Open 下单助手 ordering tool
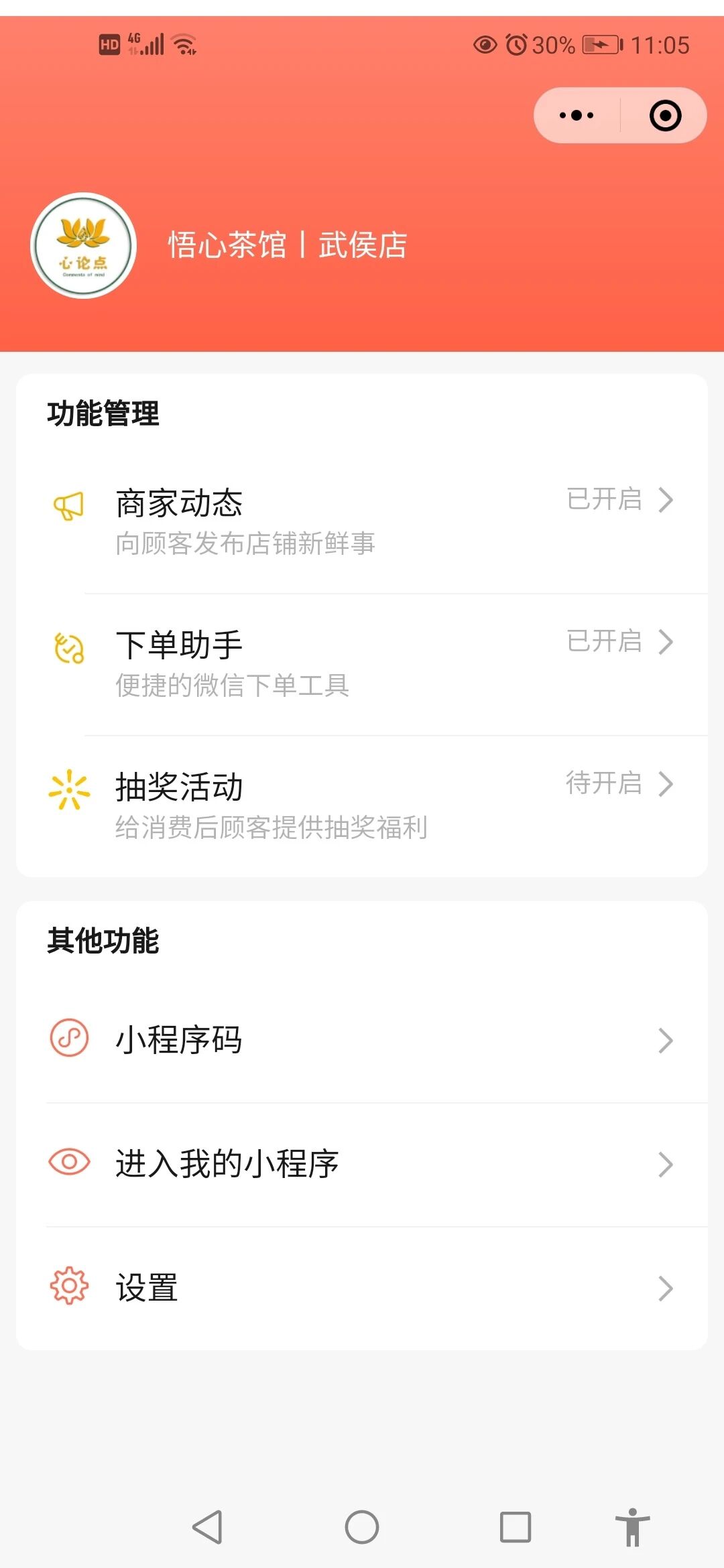The height and width of the screenshot is (1568, 724). click(x=362, y=663)
